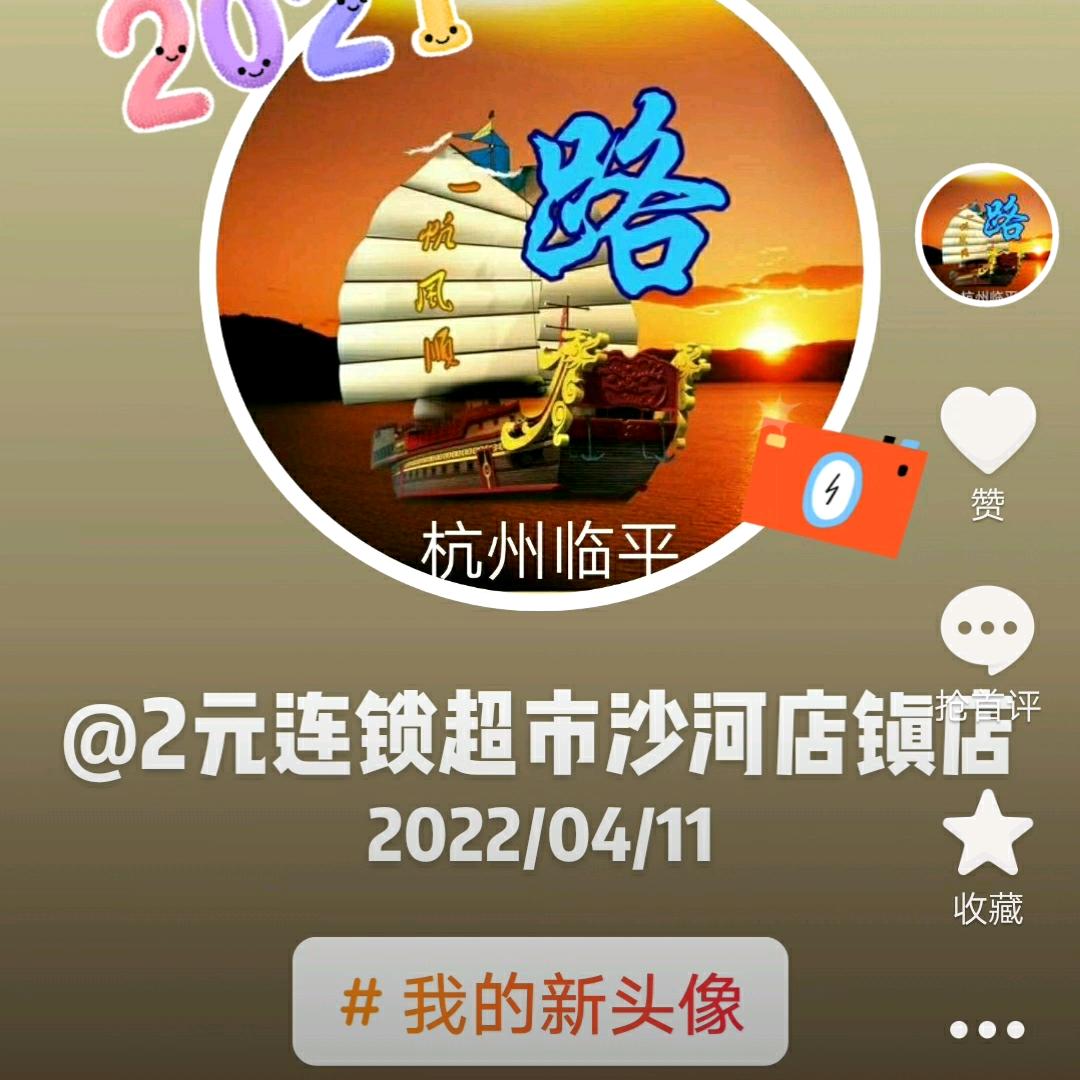Save this video with the star
1080x1080 pixels.
[x=988, y=834]
